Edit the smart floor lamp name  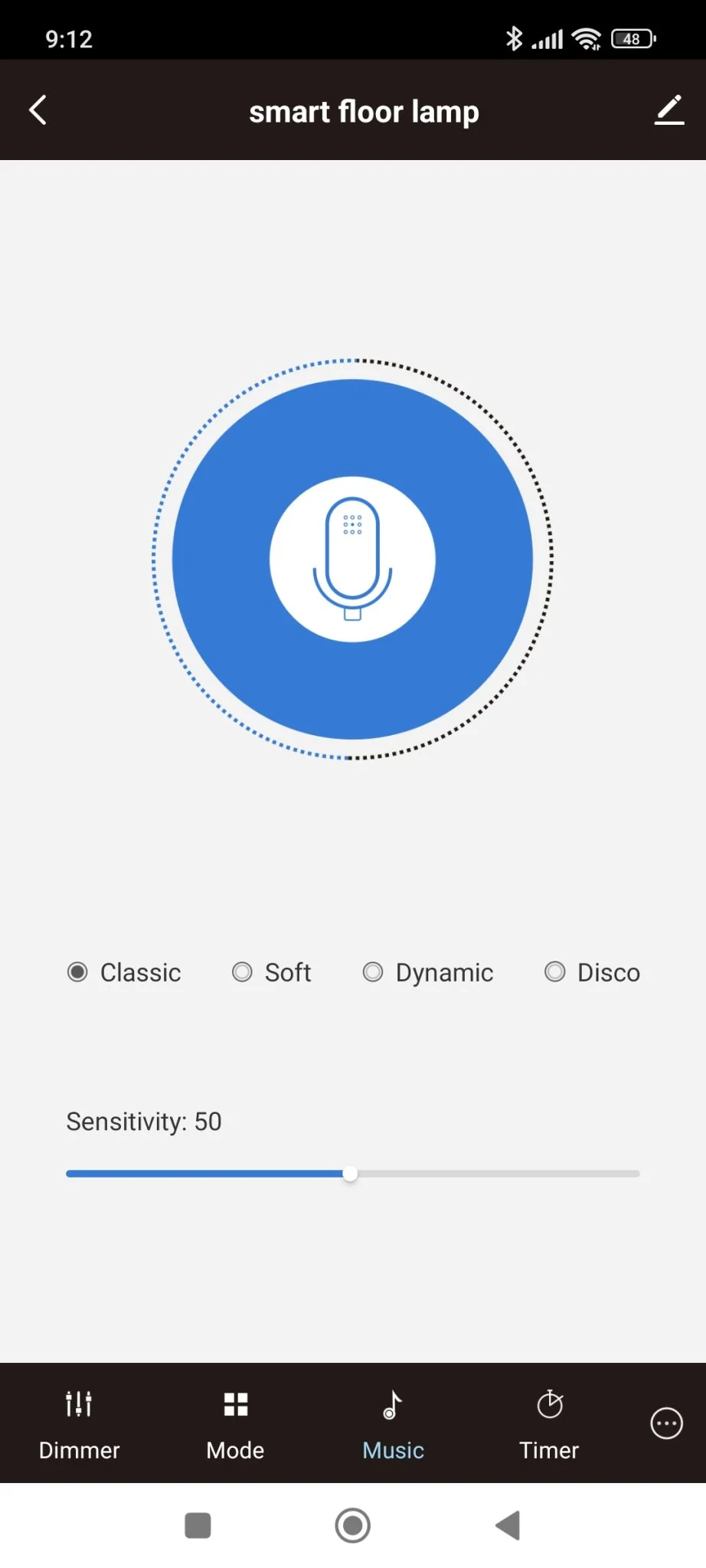[668, 110]
